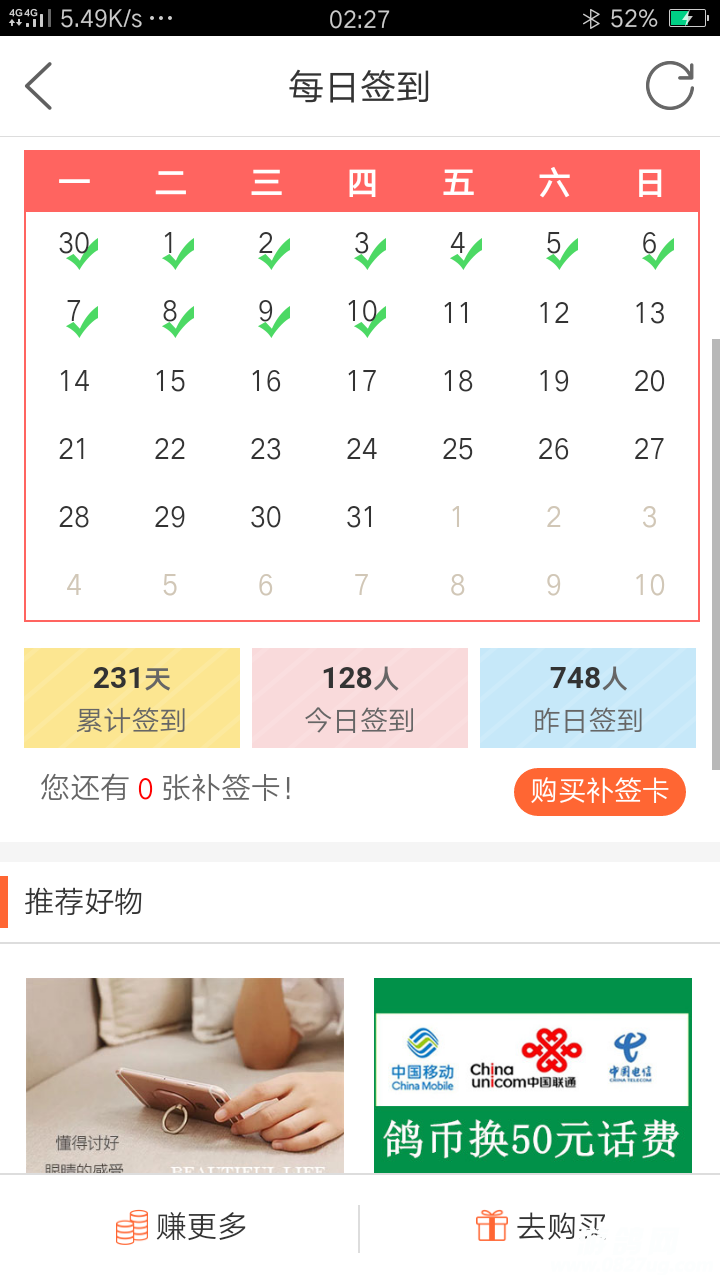Go to 去购买
Screen dimensions: 720x1280
pyautogui.click(x=540, y=1227)
